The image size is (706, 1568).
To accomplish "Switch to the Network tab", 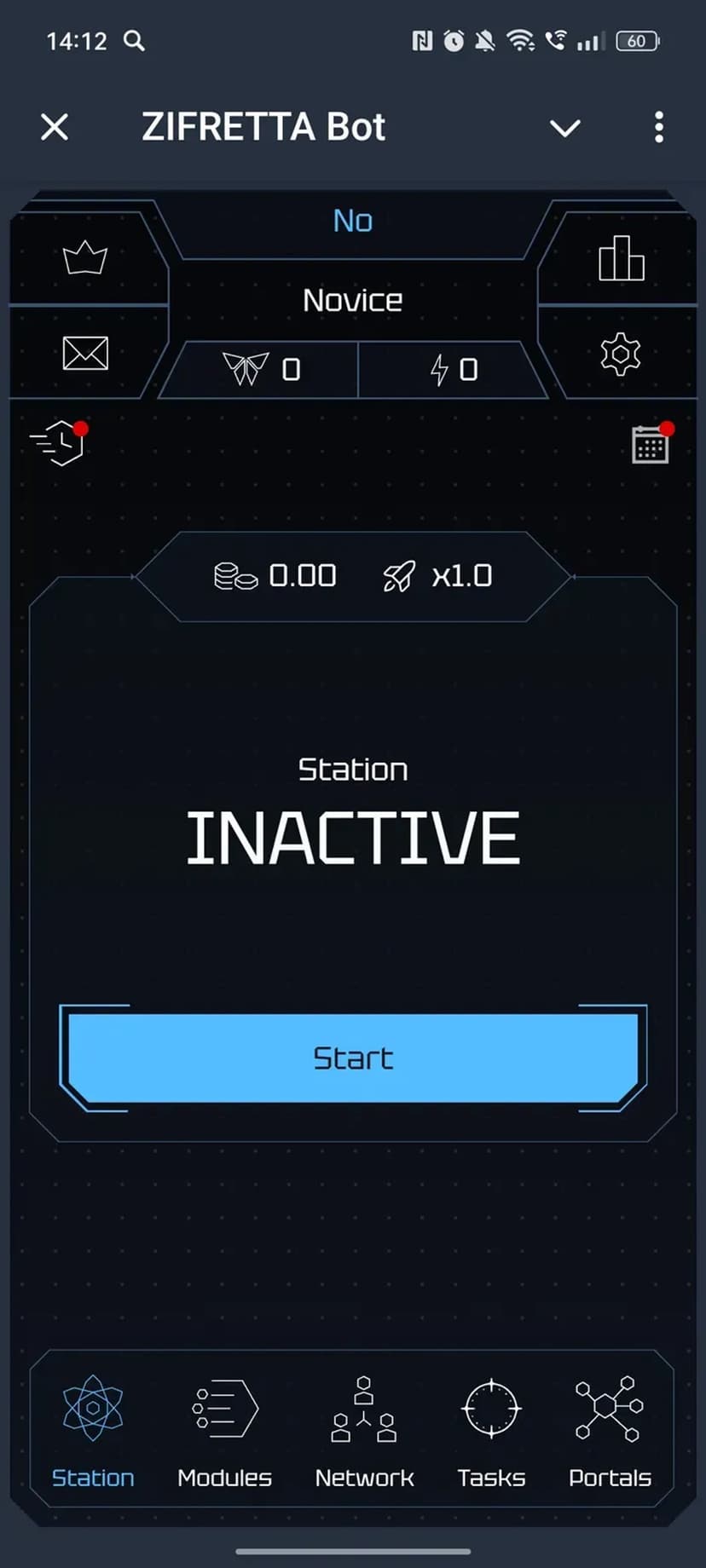I will click(364, 1433).
